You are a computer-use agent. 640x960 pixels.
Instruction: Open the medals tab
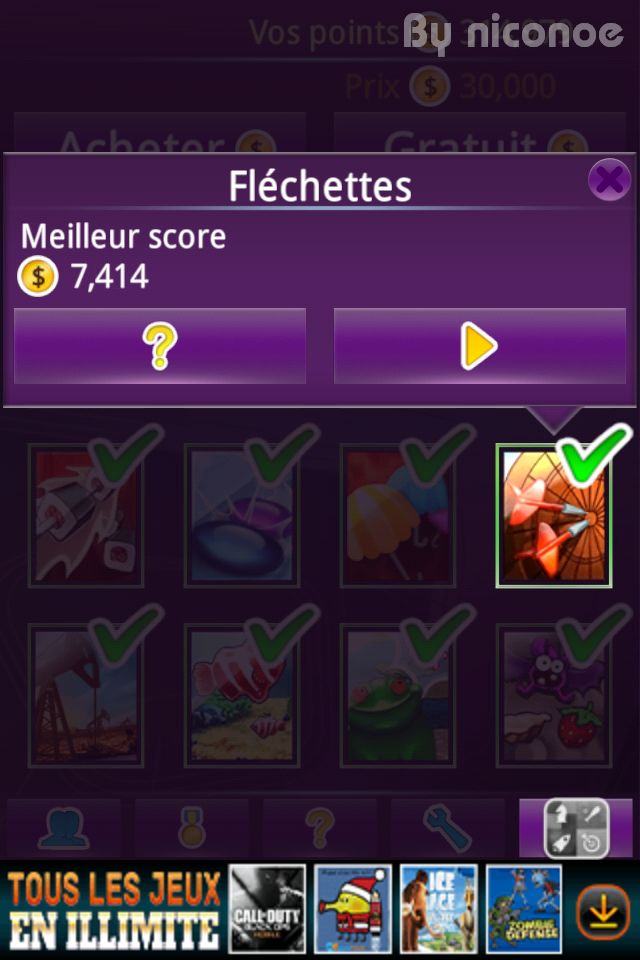pos(192,828)
